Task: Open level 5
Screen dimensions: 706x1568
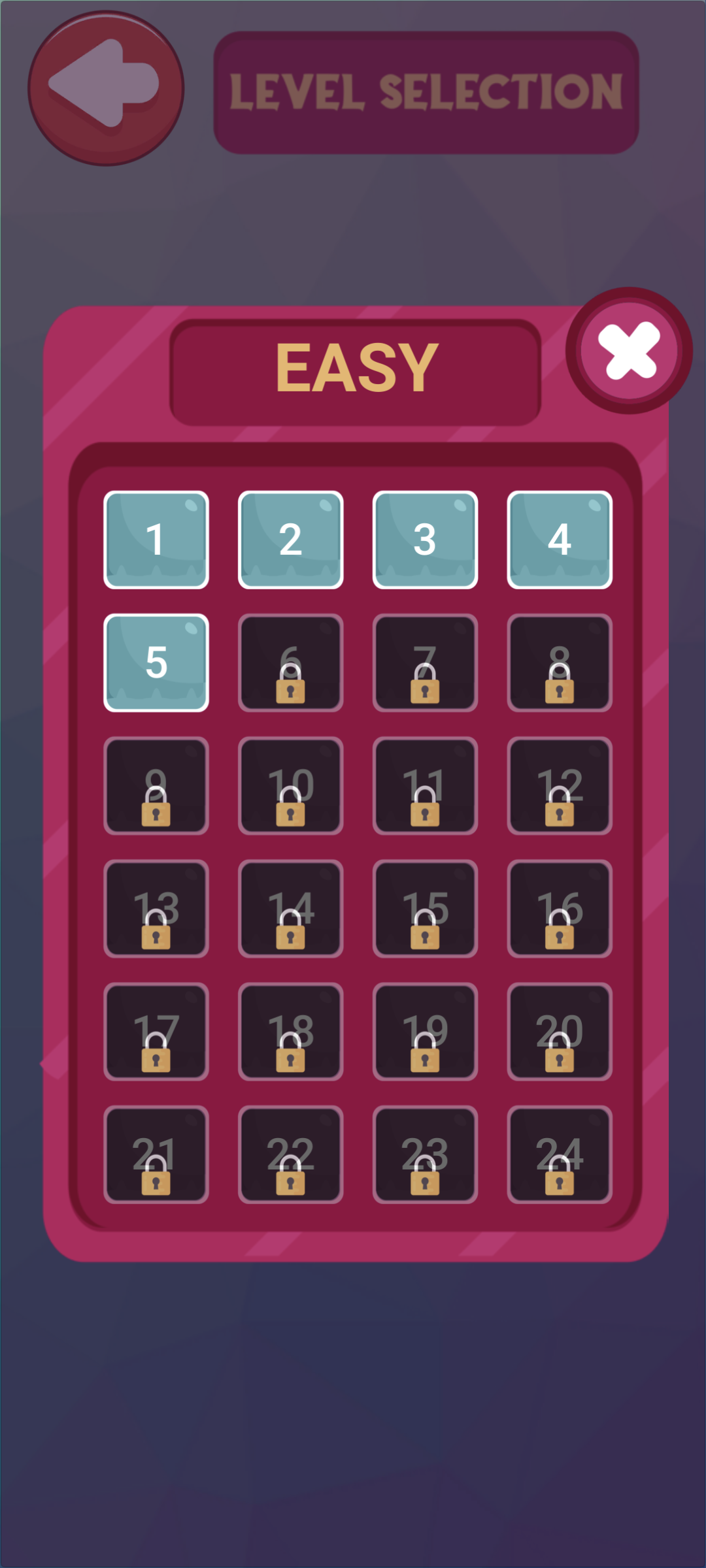Action: [156, 663]
